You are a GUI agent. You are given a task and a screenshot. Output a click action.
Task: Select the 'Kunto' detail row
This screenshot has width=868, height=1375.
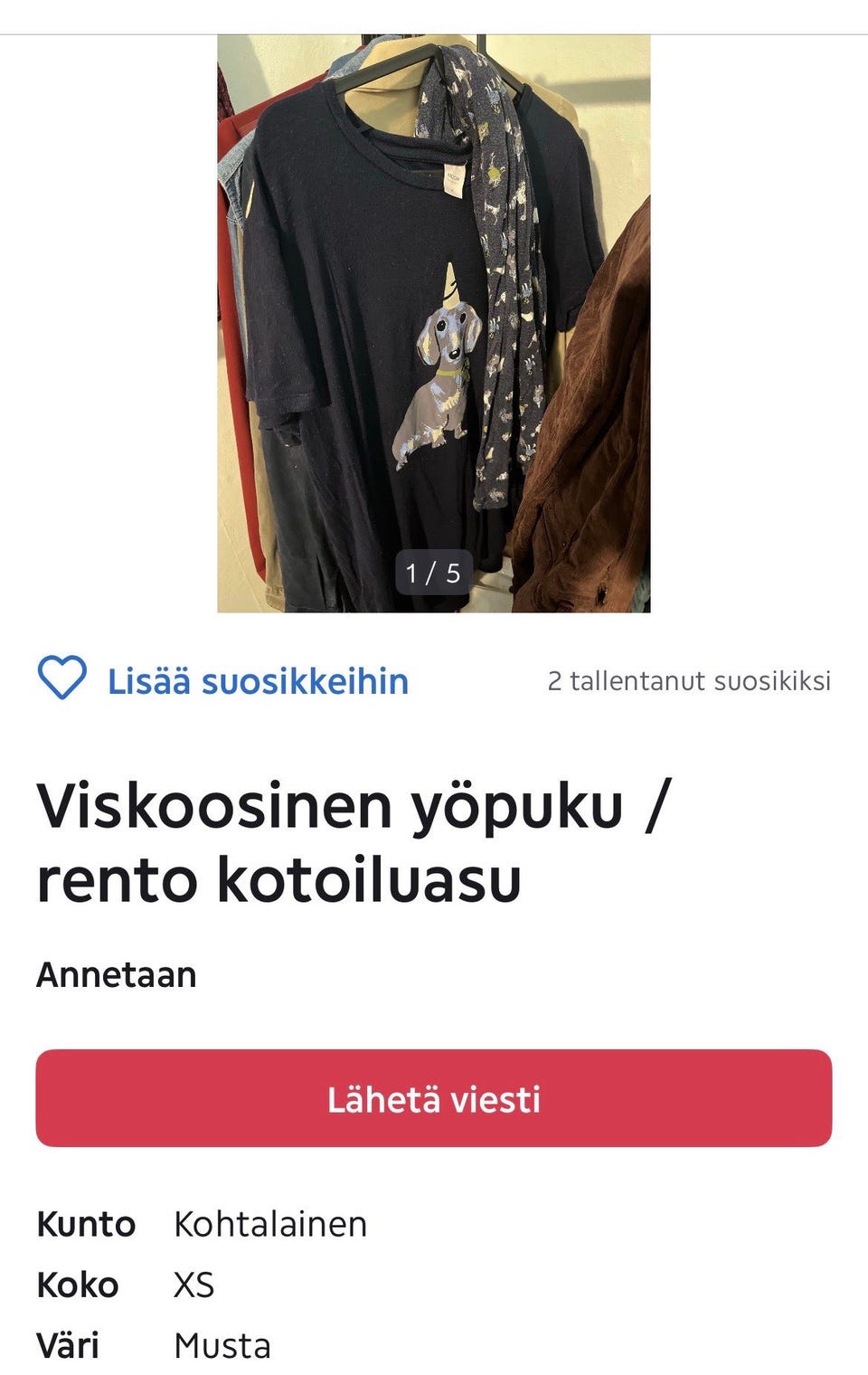84,1224
